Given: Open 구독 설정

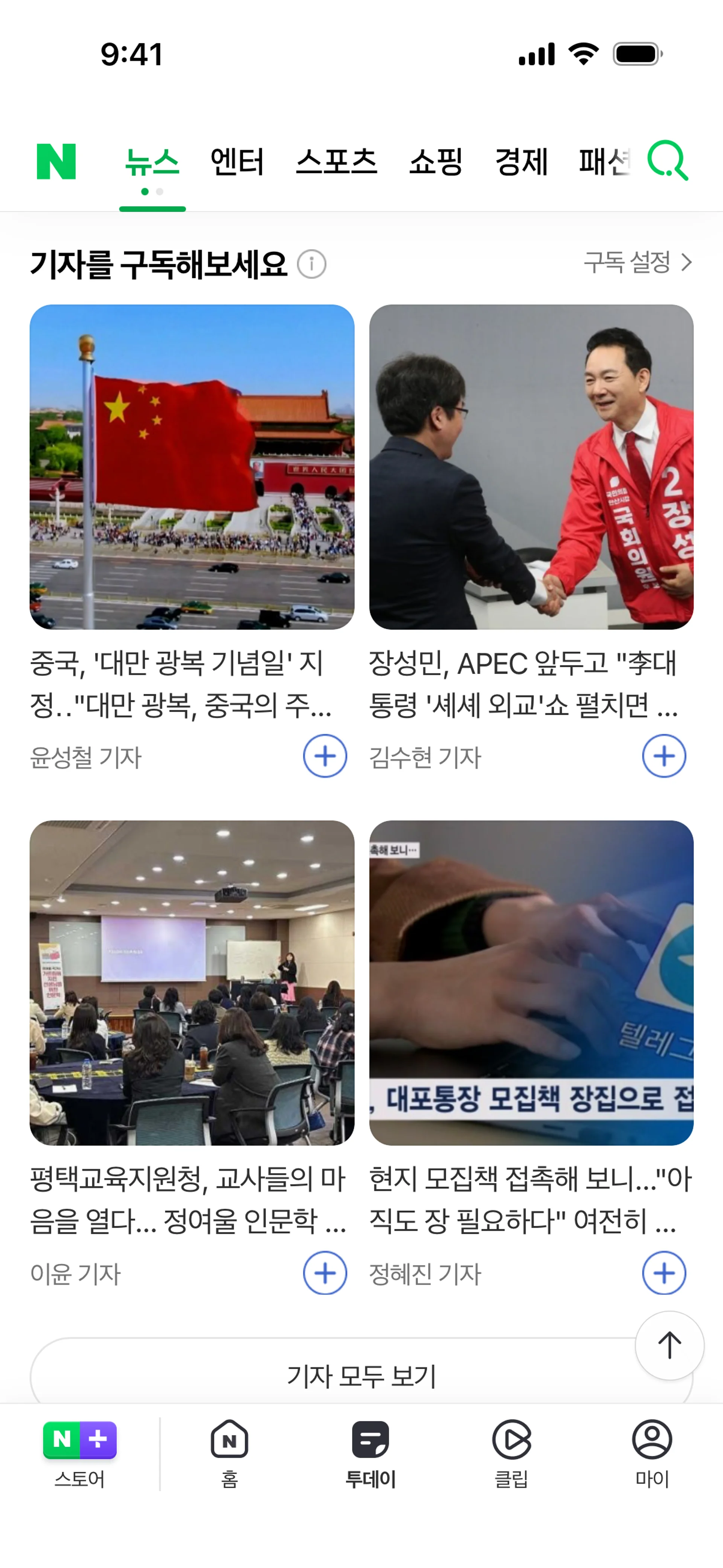Looking at the screenshot, I should [637, 262].
